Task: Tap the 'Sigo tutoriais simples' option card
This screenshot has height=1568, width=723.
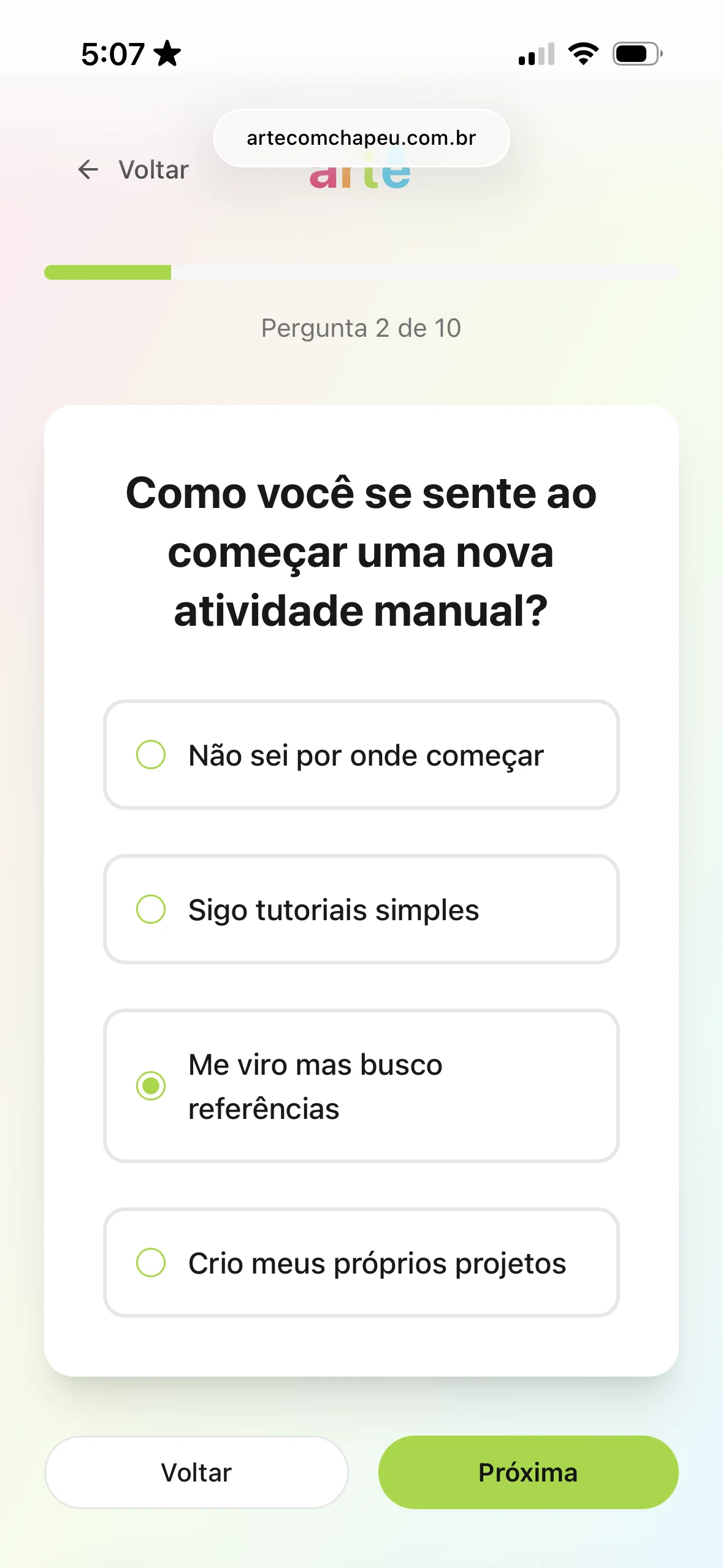Action: [x=362, y=910]
